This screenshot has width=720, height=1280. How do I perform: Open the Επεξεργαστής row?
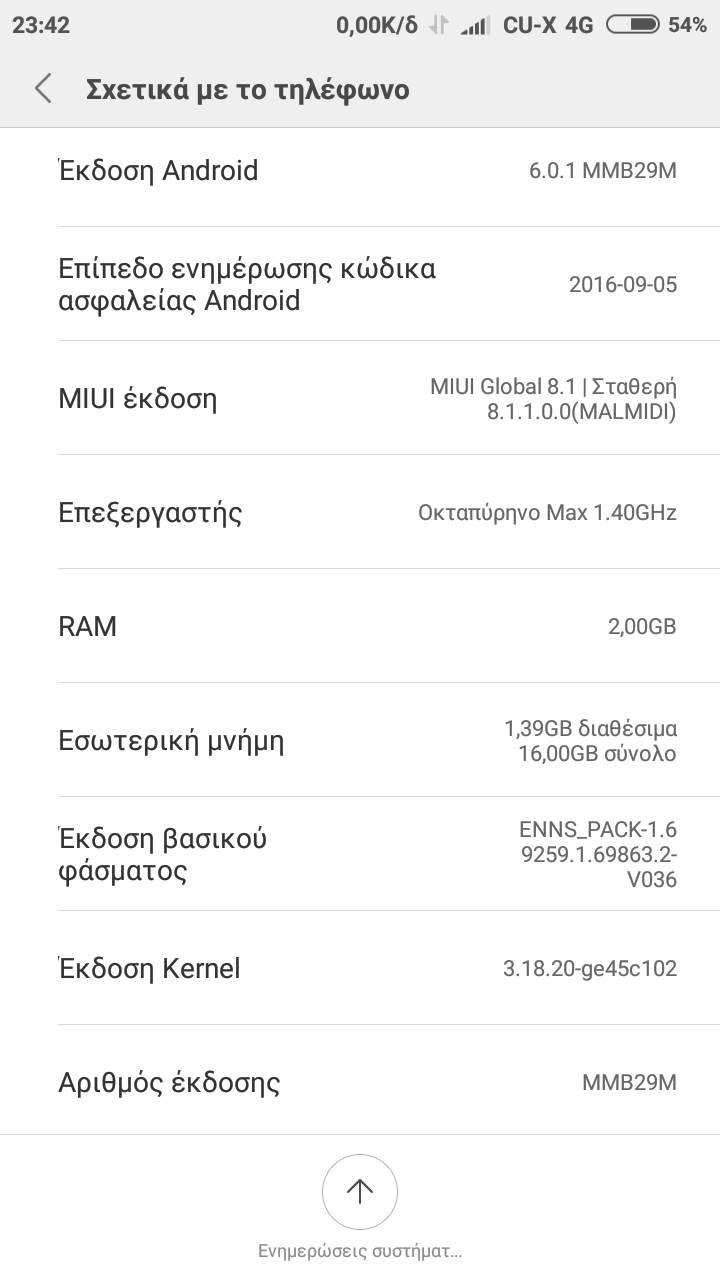360,513
